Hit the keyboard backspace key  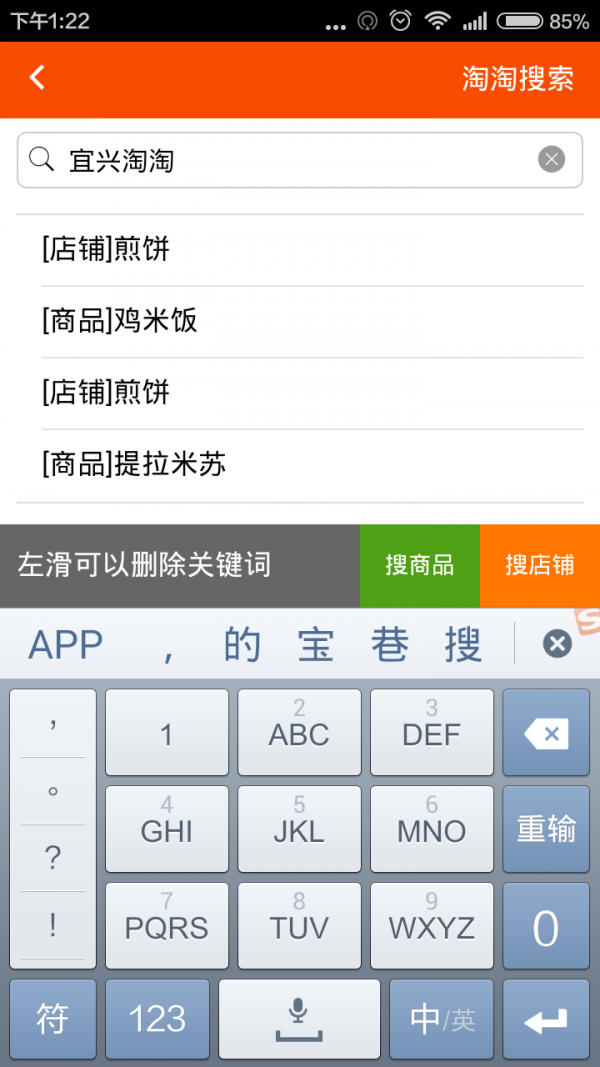(x=546, y=733)
